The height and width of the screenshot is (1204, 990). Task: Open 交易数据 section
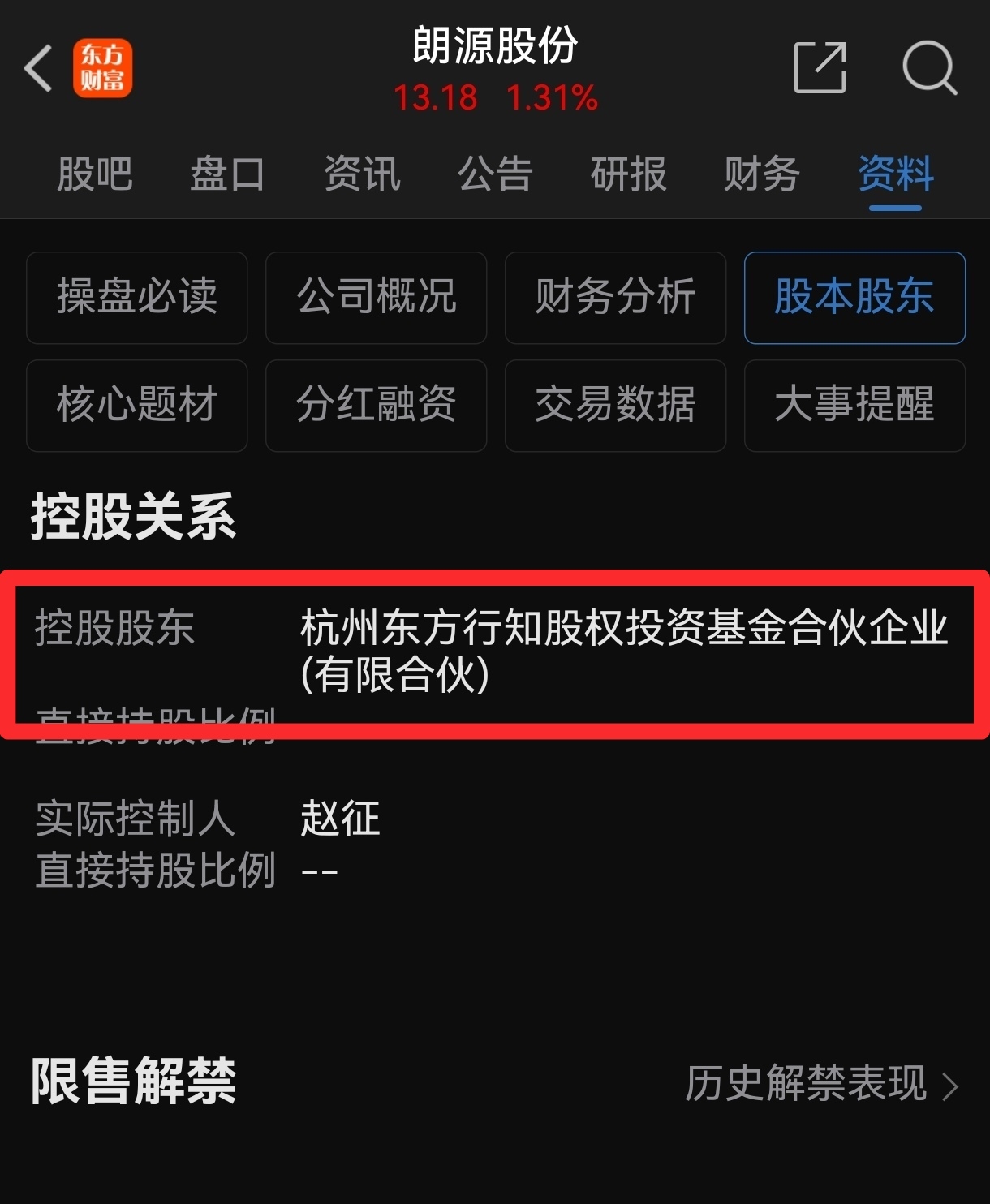(x=615, y=406)
